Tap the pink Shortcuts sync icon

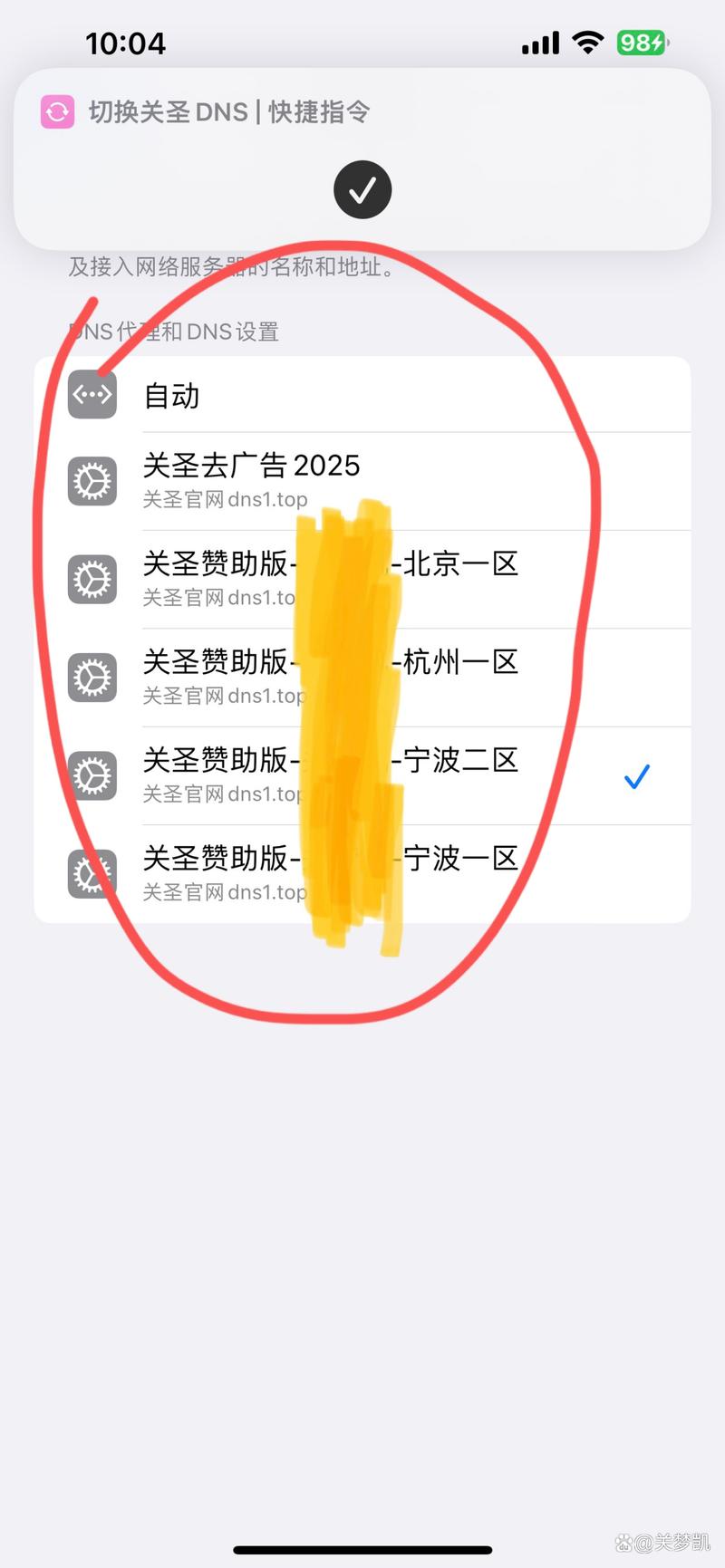pyautogui.click(x=56, y=111)
